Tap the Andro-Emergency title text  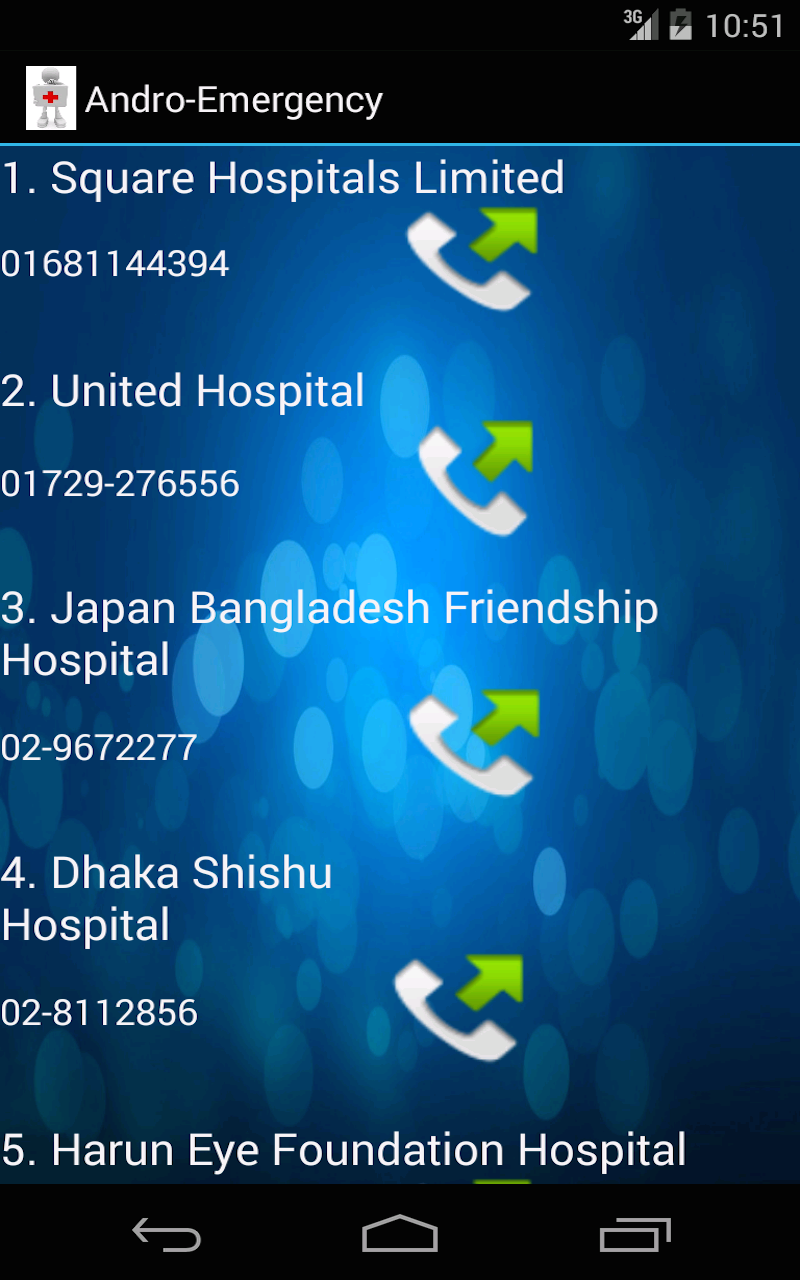click(x=234, y=97)
